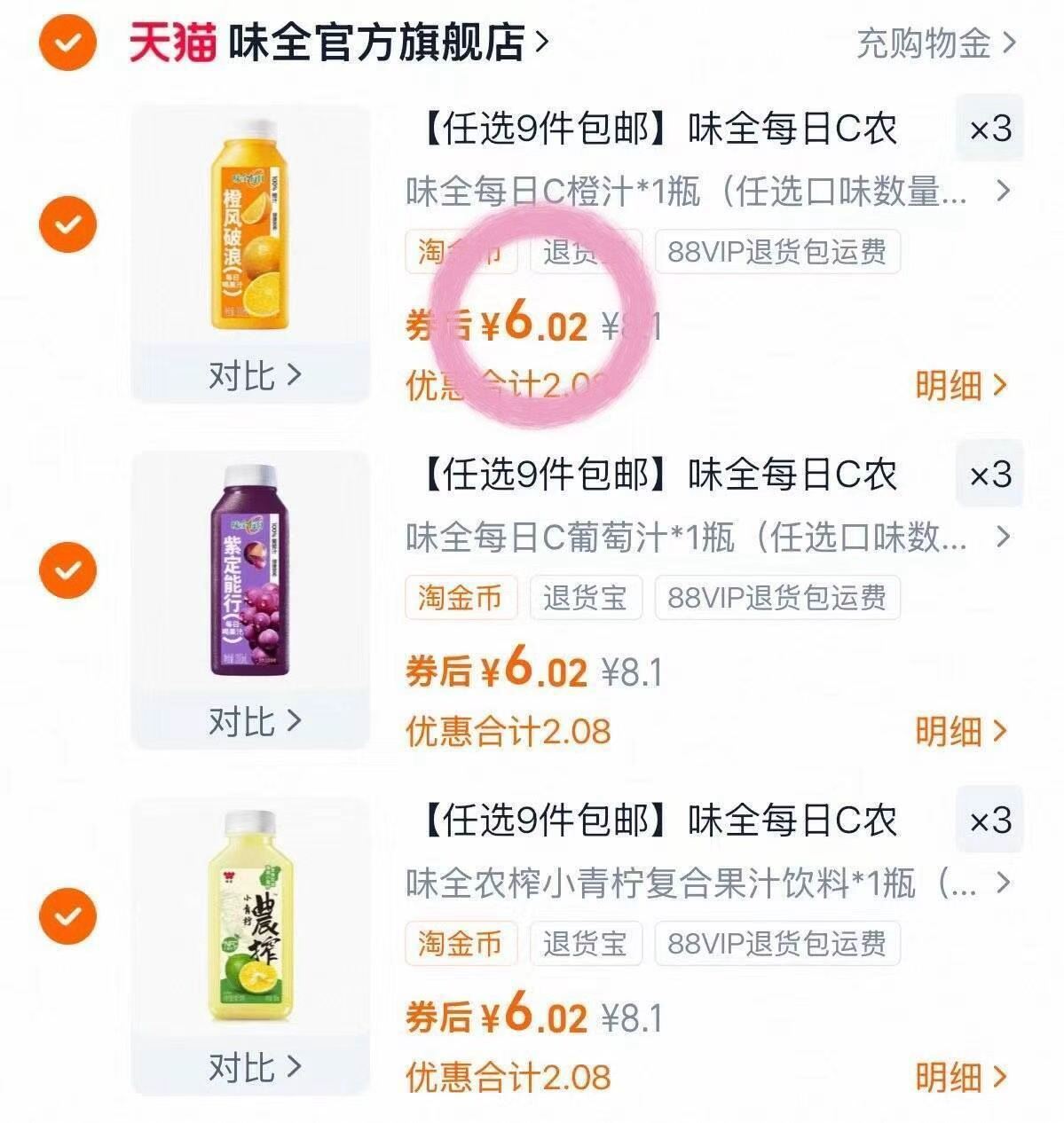Click the 淘金币 tag on the lime juice item
This screenshot has height=1123, width=1064.
point(461,943)
